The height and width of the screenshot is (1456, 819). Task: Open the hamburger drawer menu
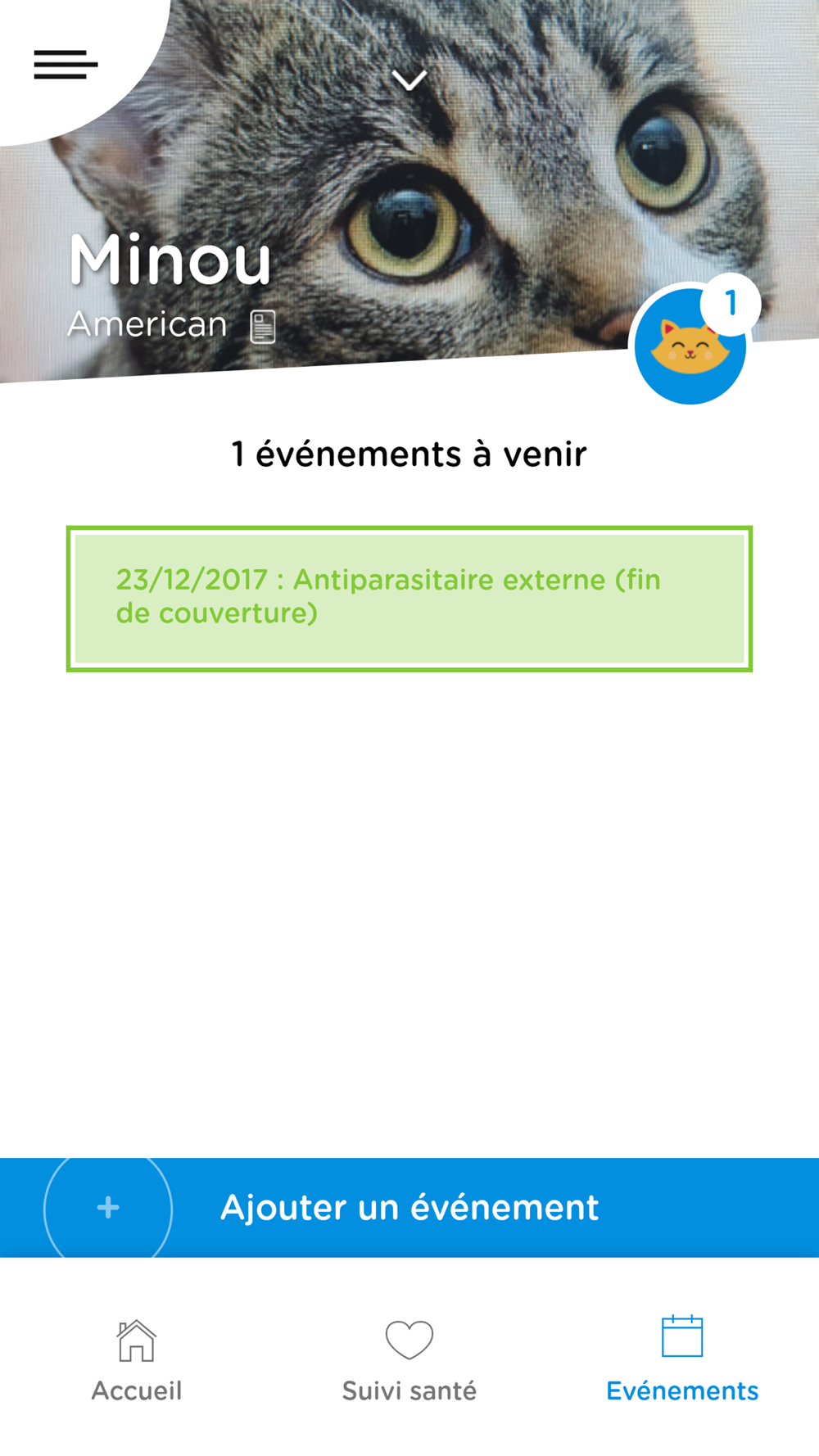(66, 64)
